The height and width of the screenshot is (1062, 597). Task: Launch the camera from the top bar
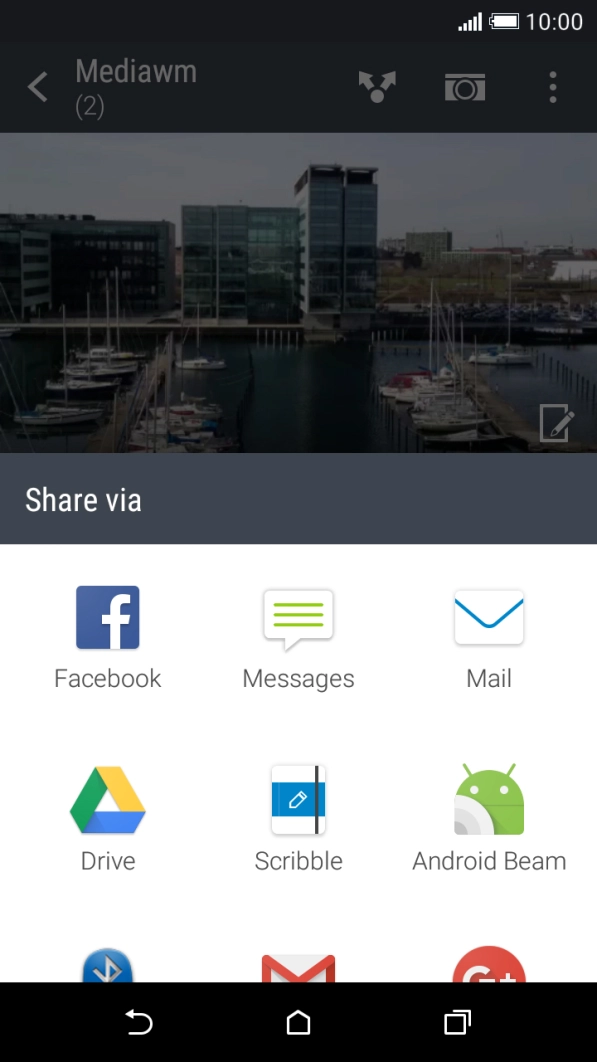[x=465, y=87]
